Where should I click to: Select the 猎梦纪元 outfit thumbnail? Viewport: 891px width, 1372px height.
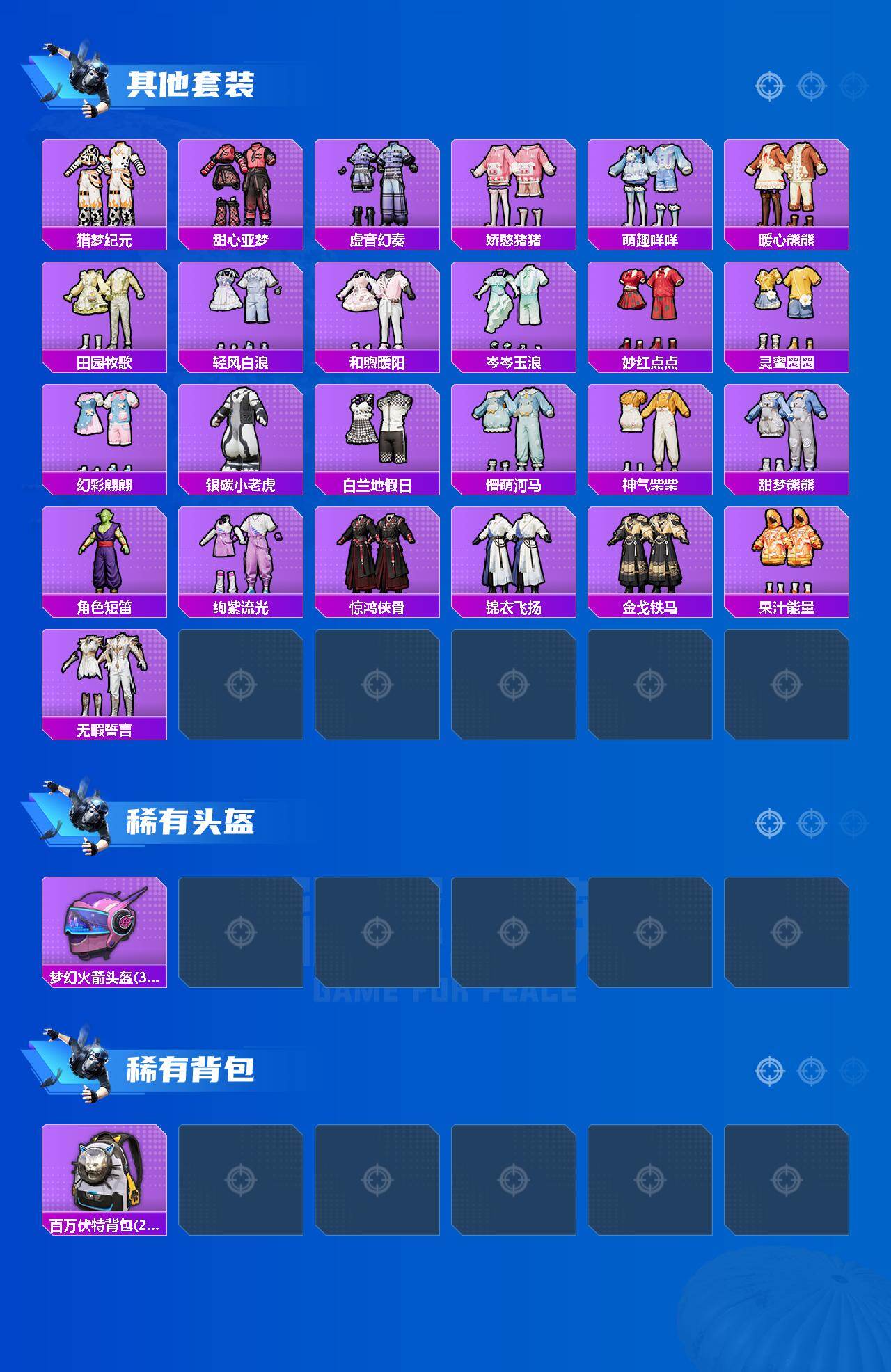point(104,184)
